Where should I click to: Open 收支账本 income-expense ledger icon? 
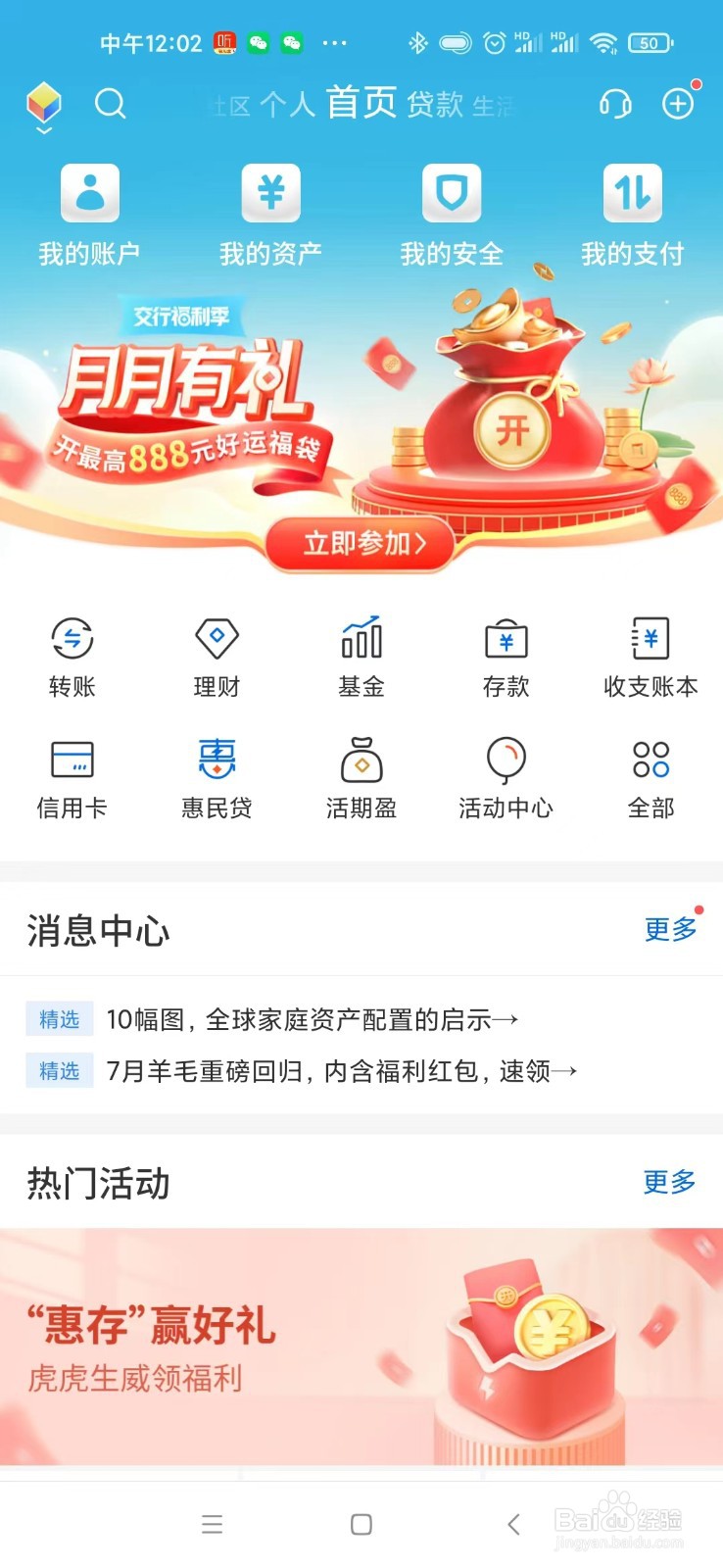(650, 657)
